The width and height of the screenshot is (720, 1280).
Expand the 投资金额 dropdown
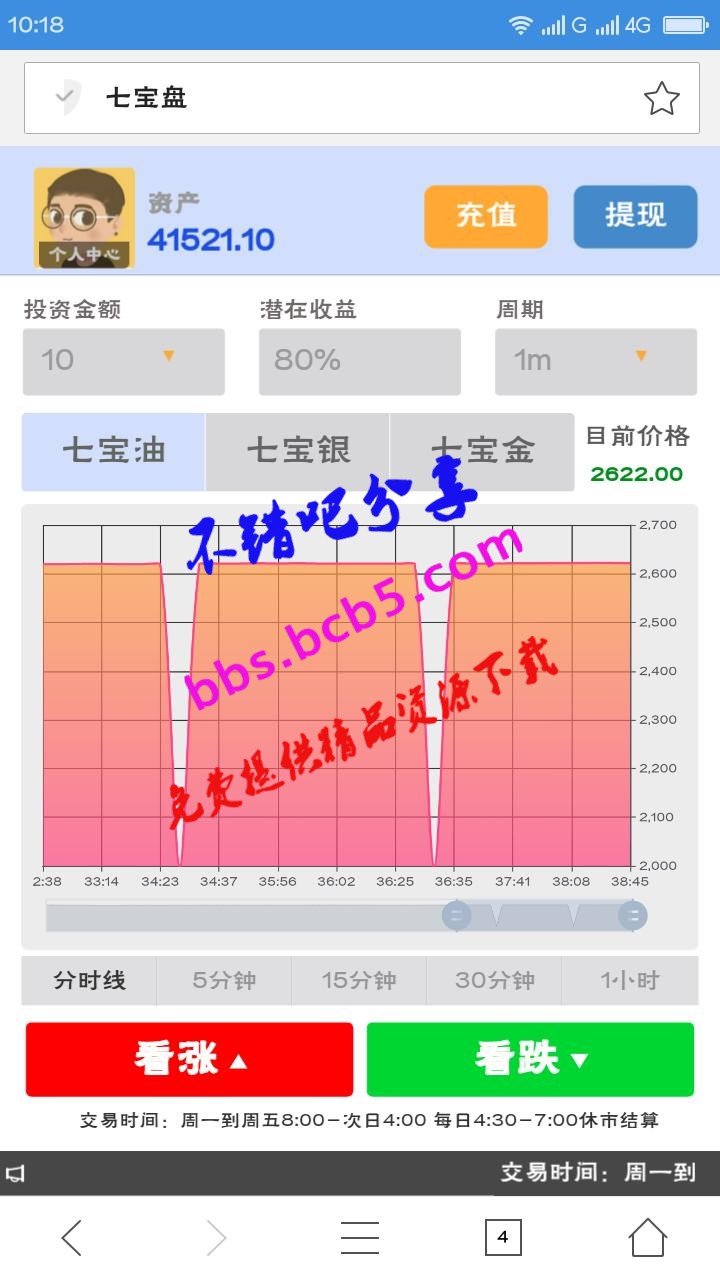pos(124,361)
